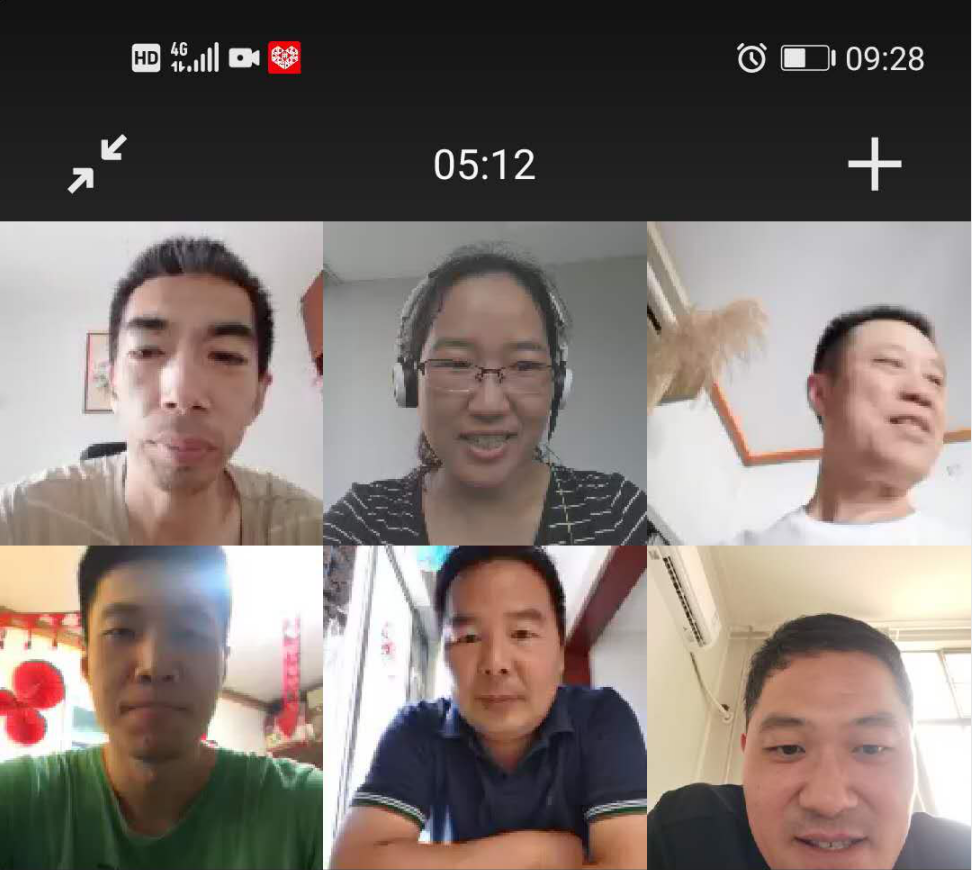Select the video tile of man in green shirt
Viewport: 972px width, 870px height.
(161, 707)
